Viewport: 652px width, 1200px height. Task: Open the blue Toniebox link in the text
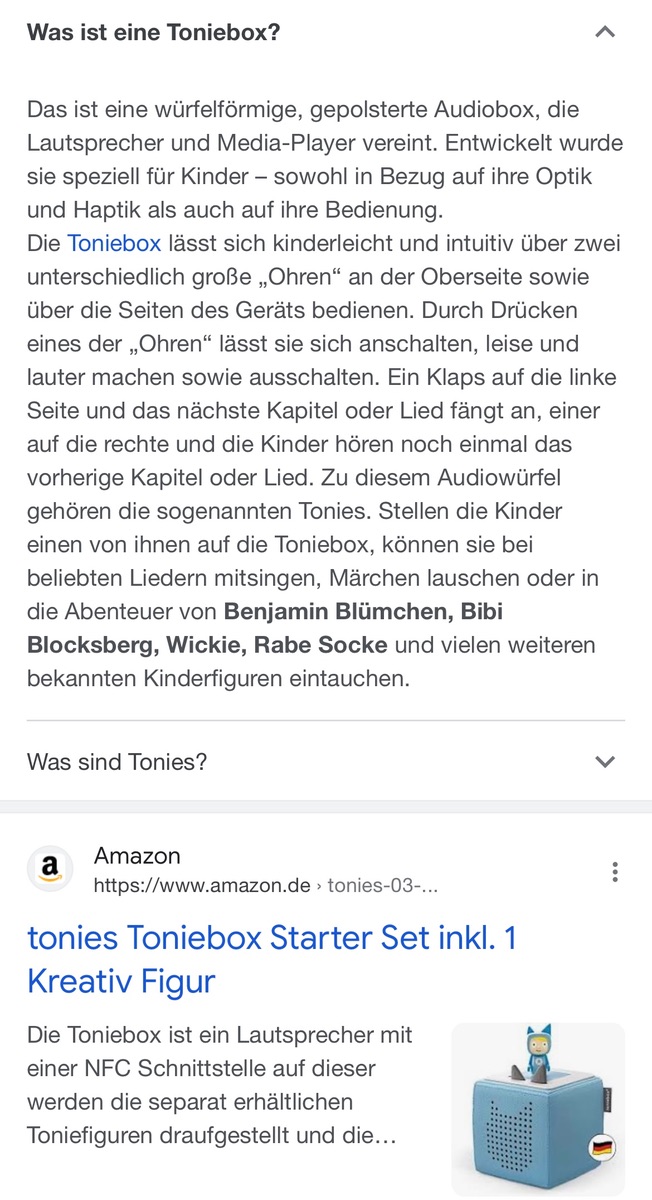pyautogui.click(x=114, y=243)
